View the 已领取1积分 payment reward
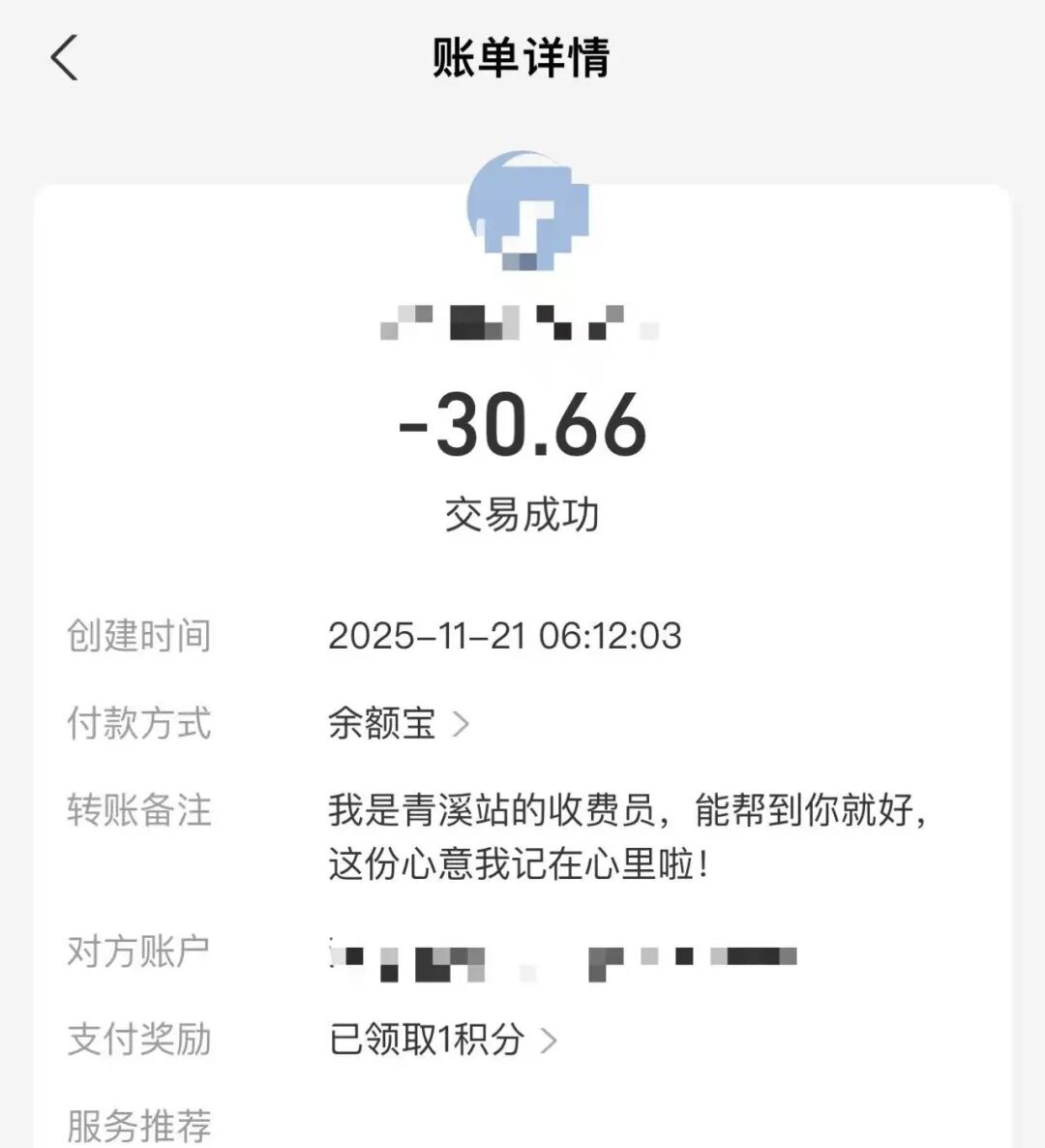Viewport: 1045px width, 1148px height. pos(443,1040)
